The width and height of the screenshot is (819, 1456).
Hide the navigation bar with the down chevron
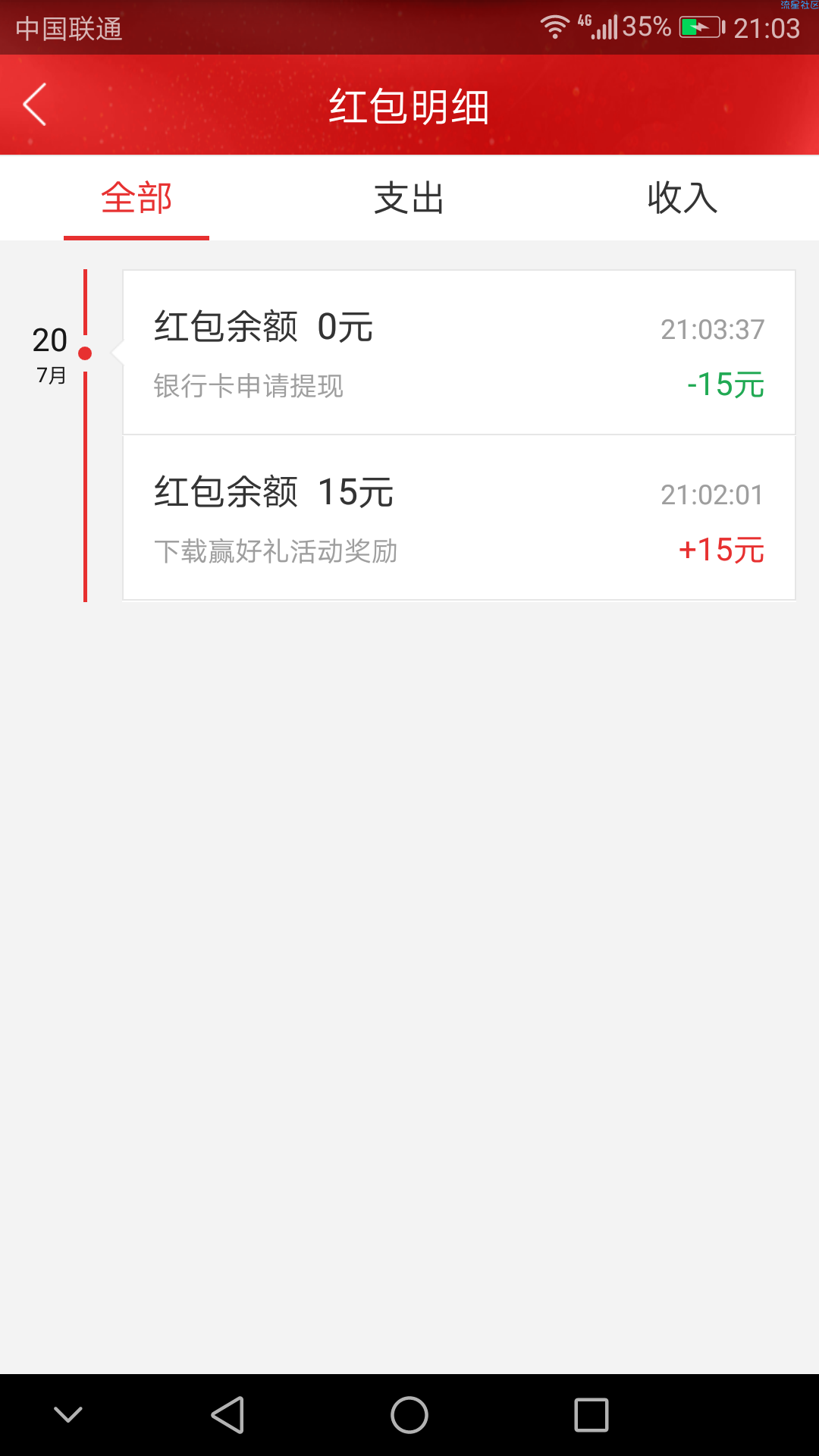tap(68, 1414)
